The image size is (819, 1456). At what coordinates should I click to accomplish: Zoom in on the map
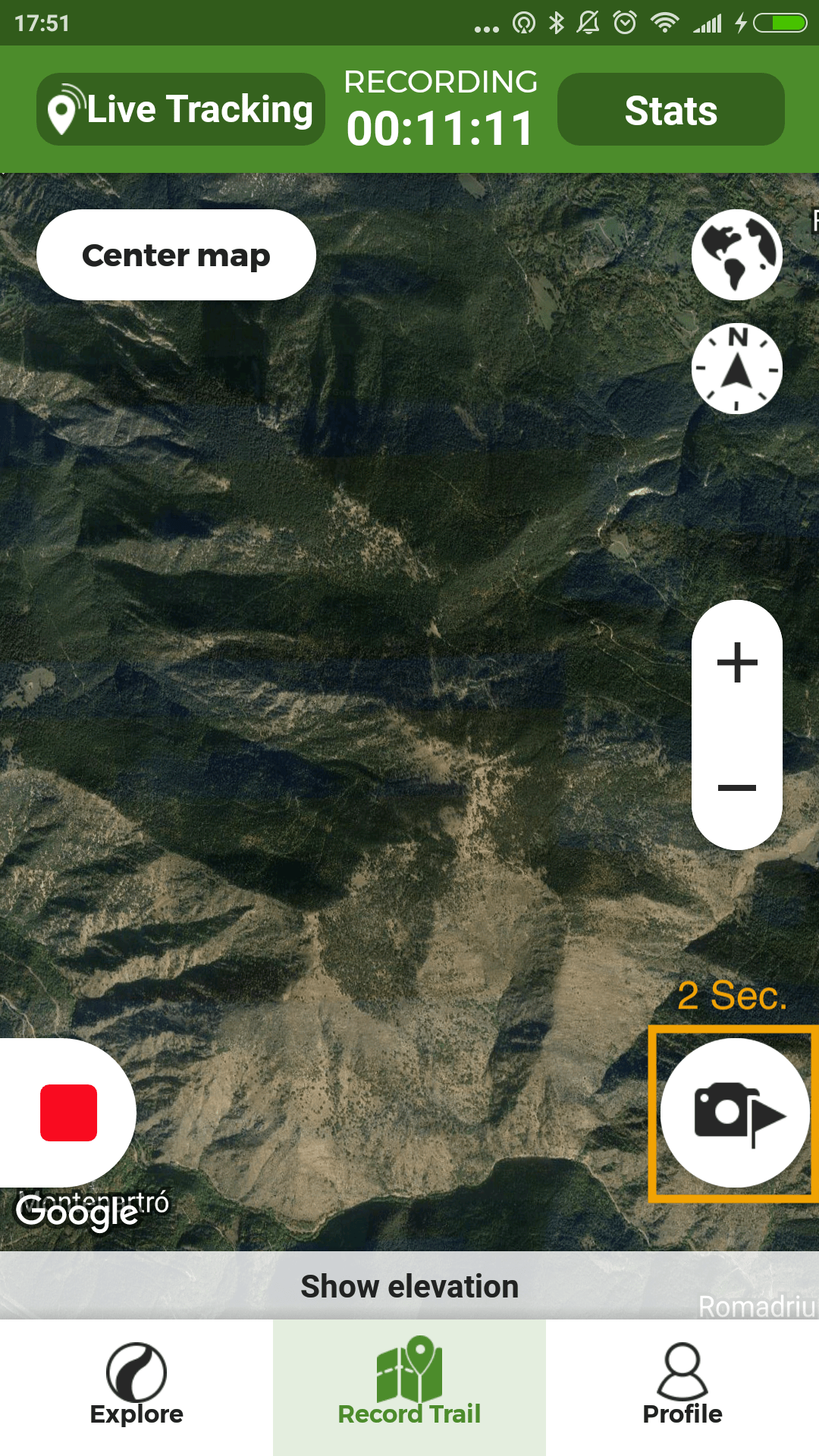tap(736, 663)
